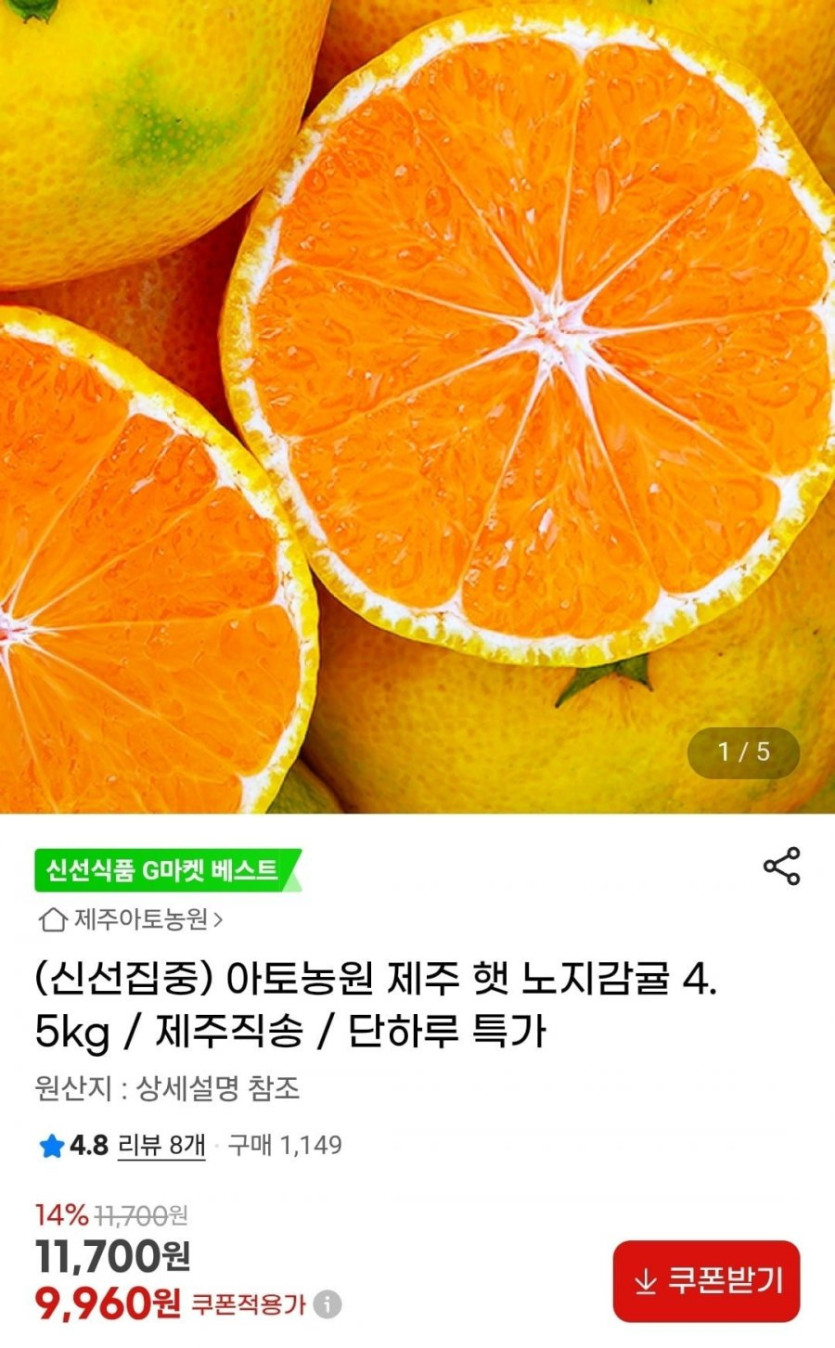Open the 제주아토농원 store page
This screenshot has height=1348, width=835.
(x=130, y=918)
